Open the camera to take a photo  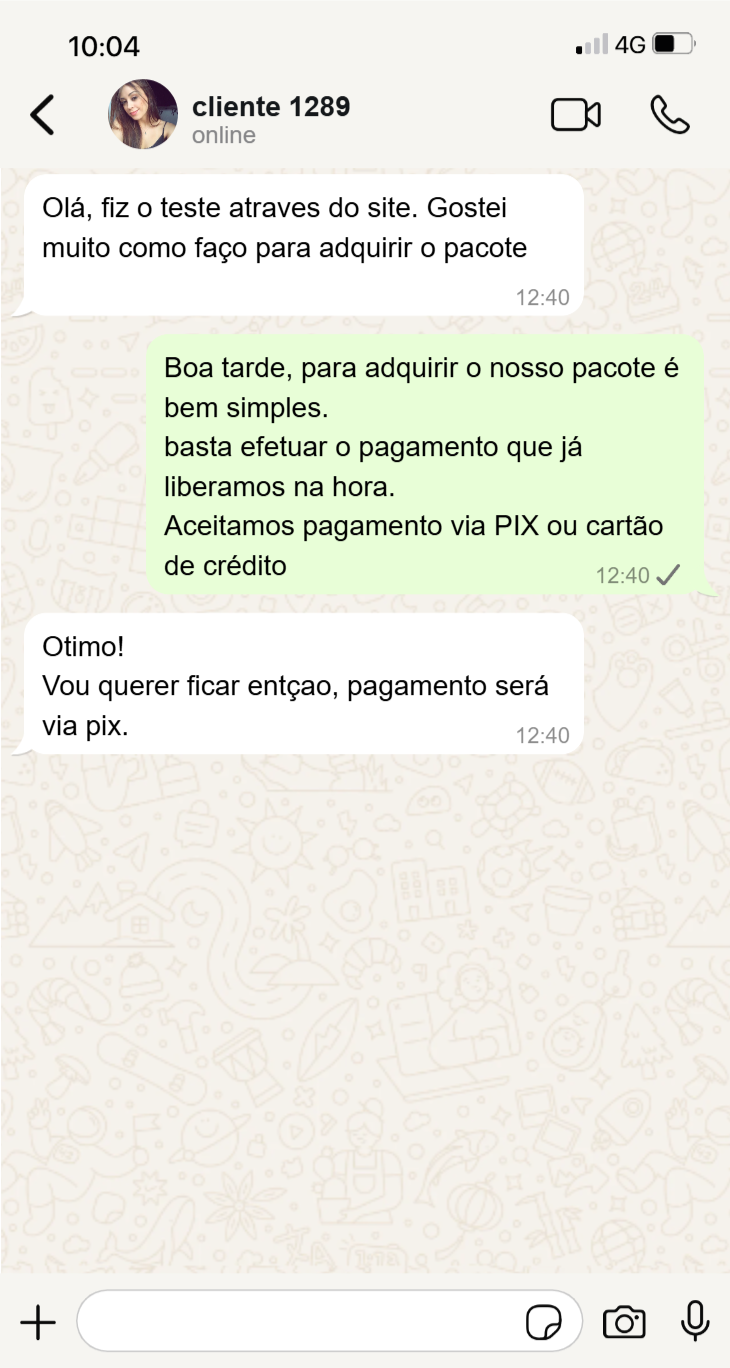coord(624,1321)
